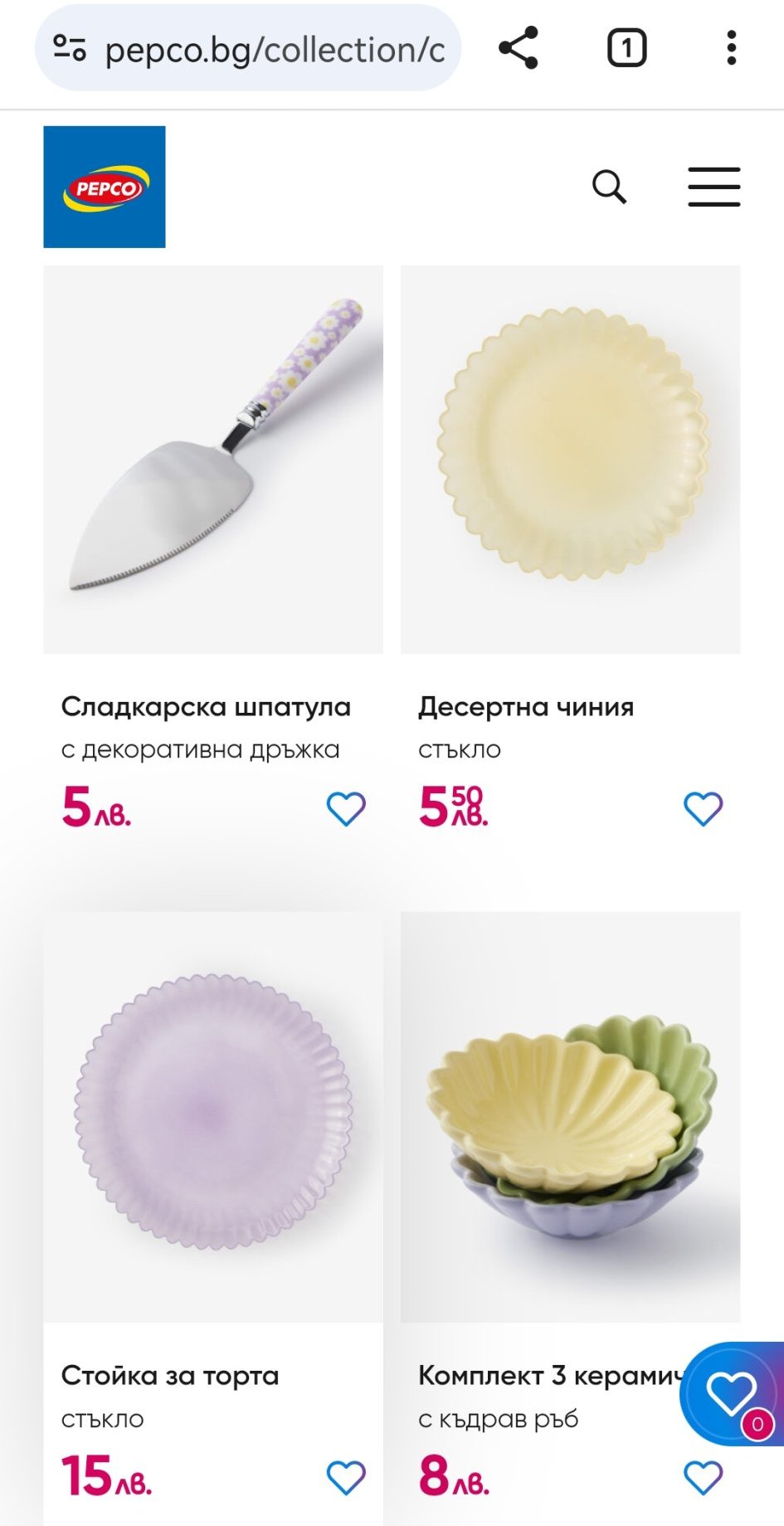This screenshot has width=784, height=1526.
Task: Tap the Pepco logo to go home
Action: pos(105,187)
